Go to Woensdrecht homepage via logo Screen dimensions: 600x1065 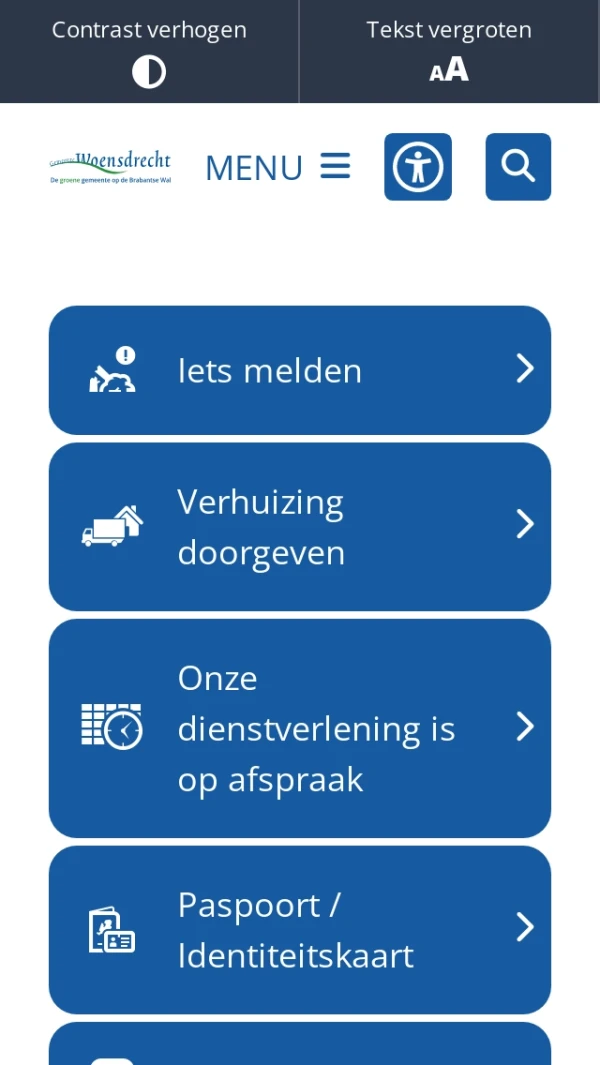[110, 167]
